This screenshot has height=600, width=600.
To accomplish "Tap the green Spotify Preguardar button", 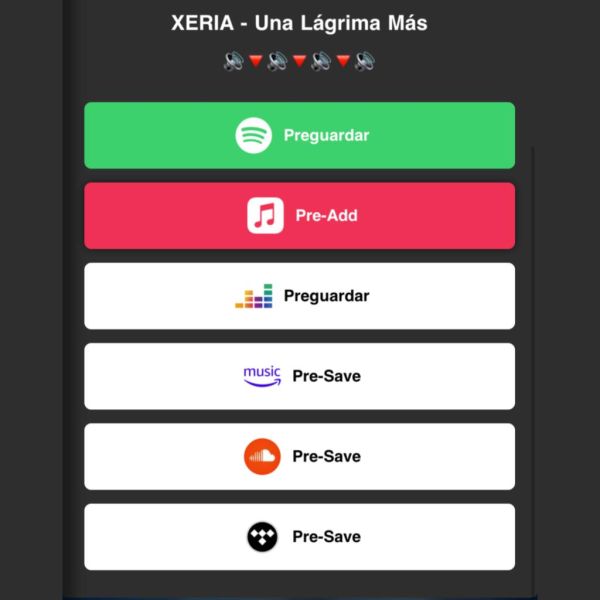I will coord(300,135).
